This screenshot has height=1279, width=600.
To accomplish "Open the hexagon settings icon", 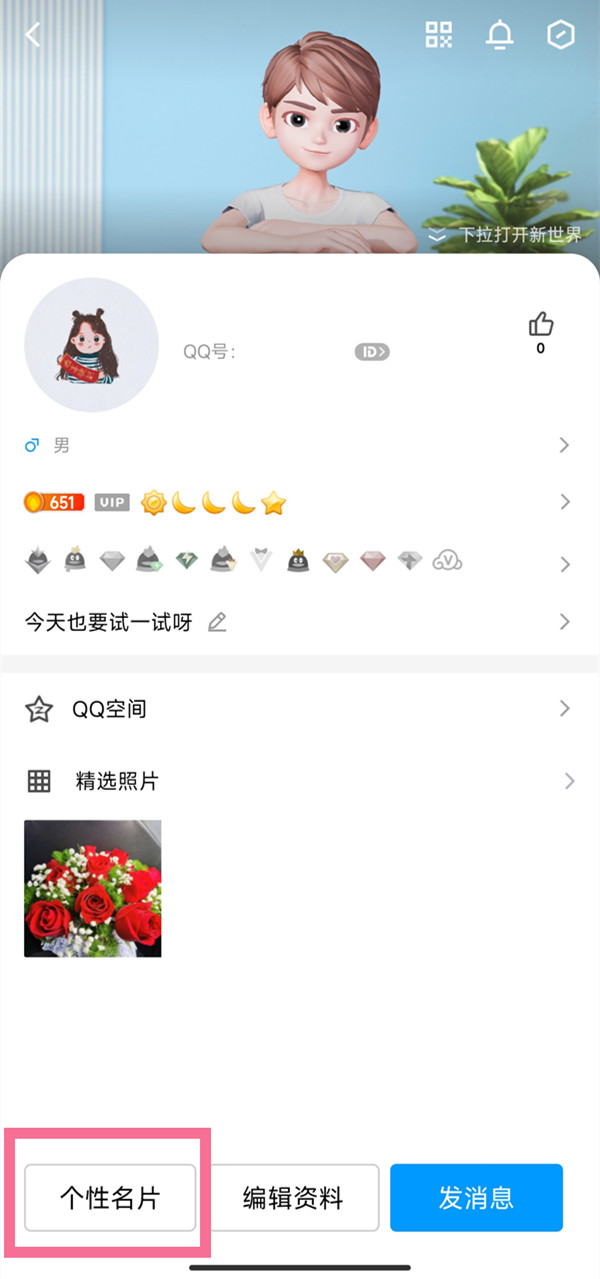I will [x=560, y=35].
